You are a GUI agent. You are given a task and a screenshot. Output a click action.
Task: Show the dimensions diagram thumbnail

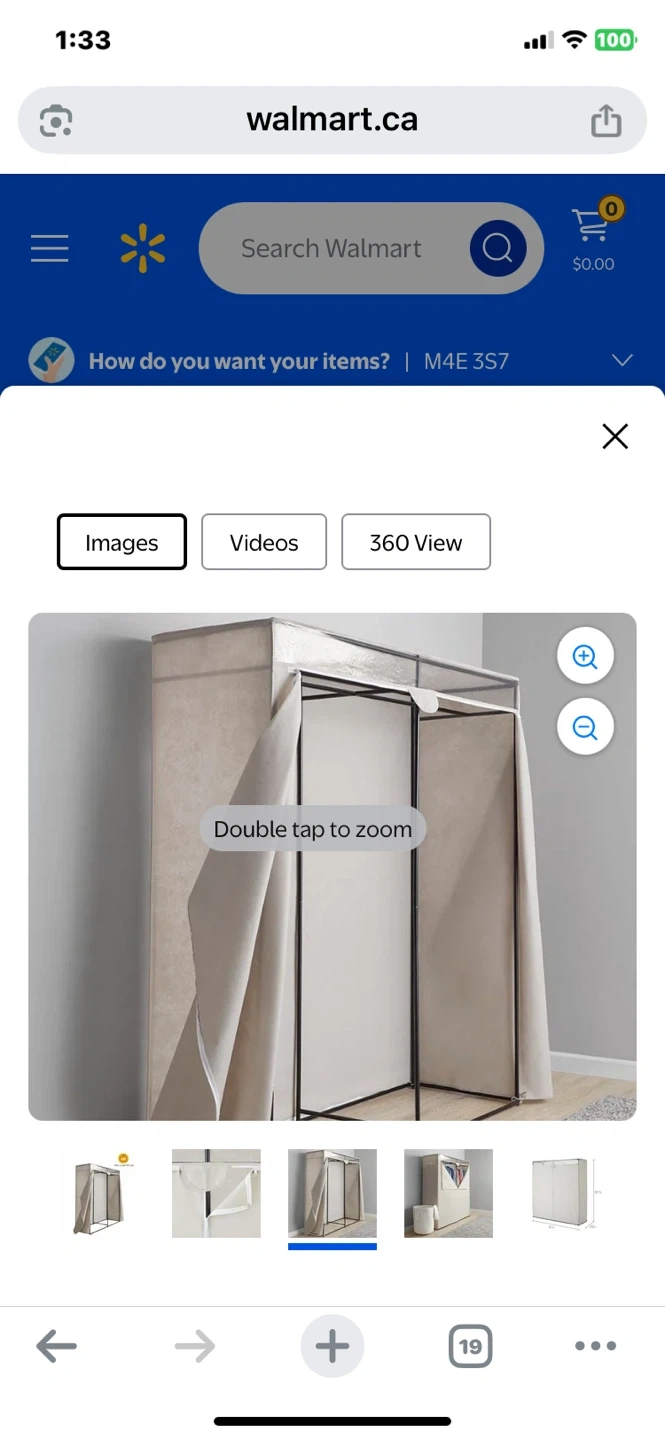[564, 1194]
